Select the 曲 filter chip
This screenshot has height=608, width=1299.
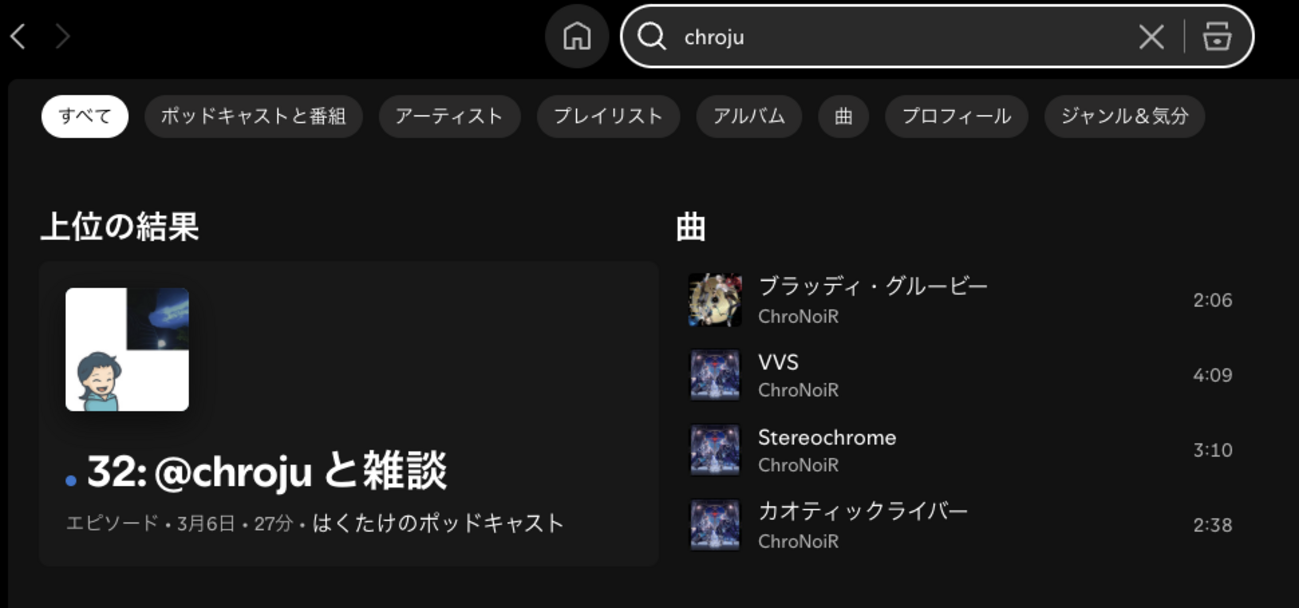(x=843, y=116)
